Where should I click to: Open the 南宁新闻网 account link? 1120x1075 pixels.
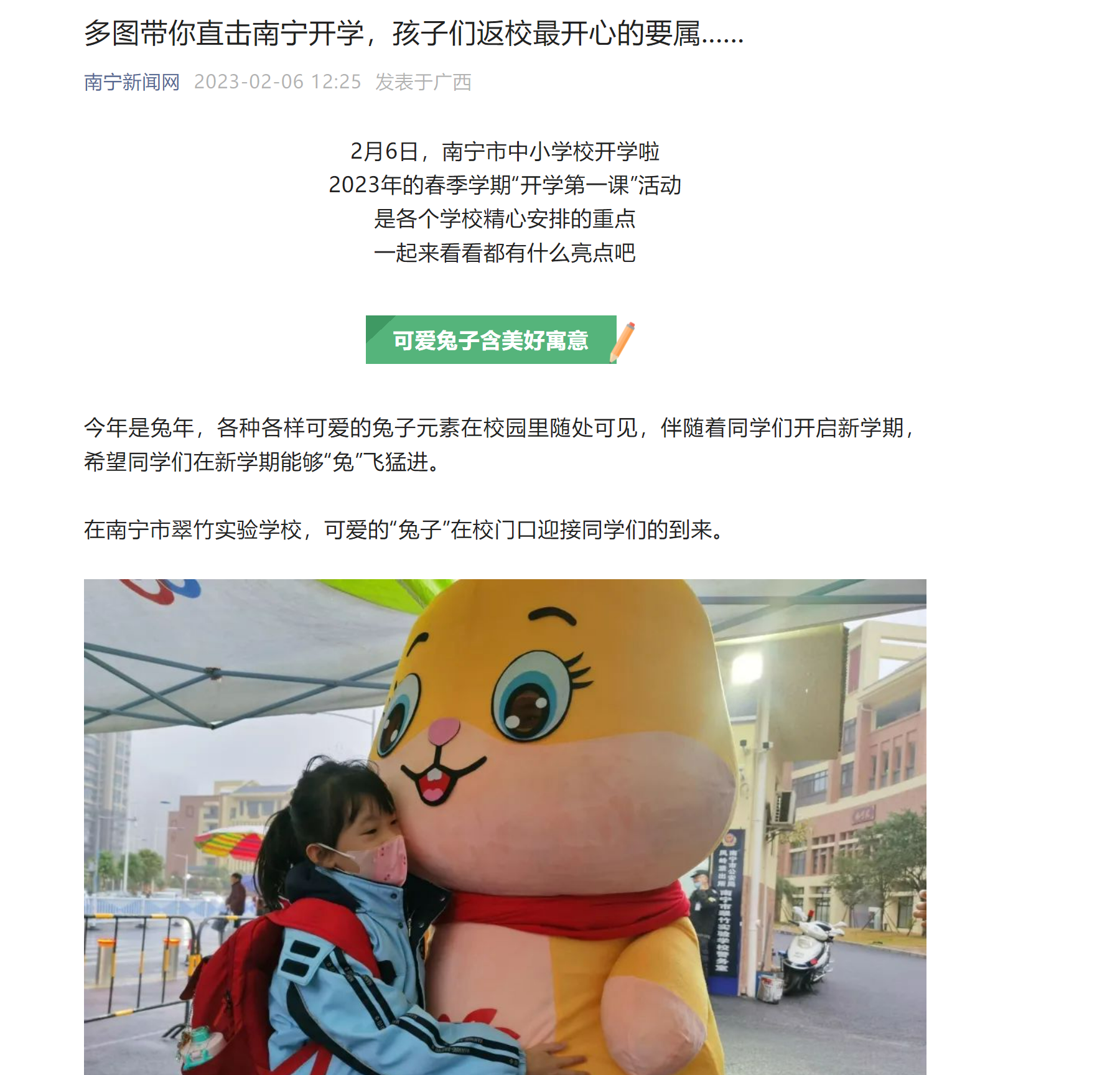(131, 82)
